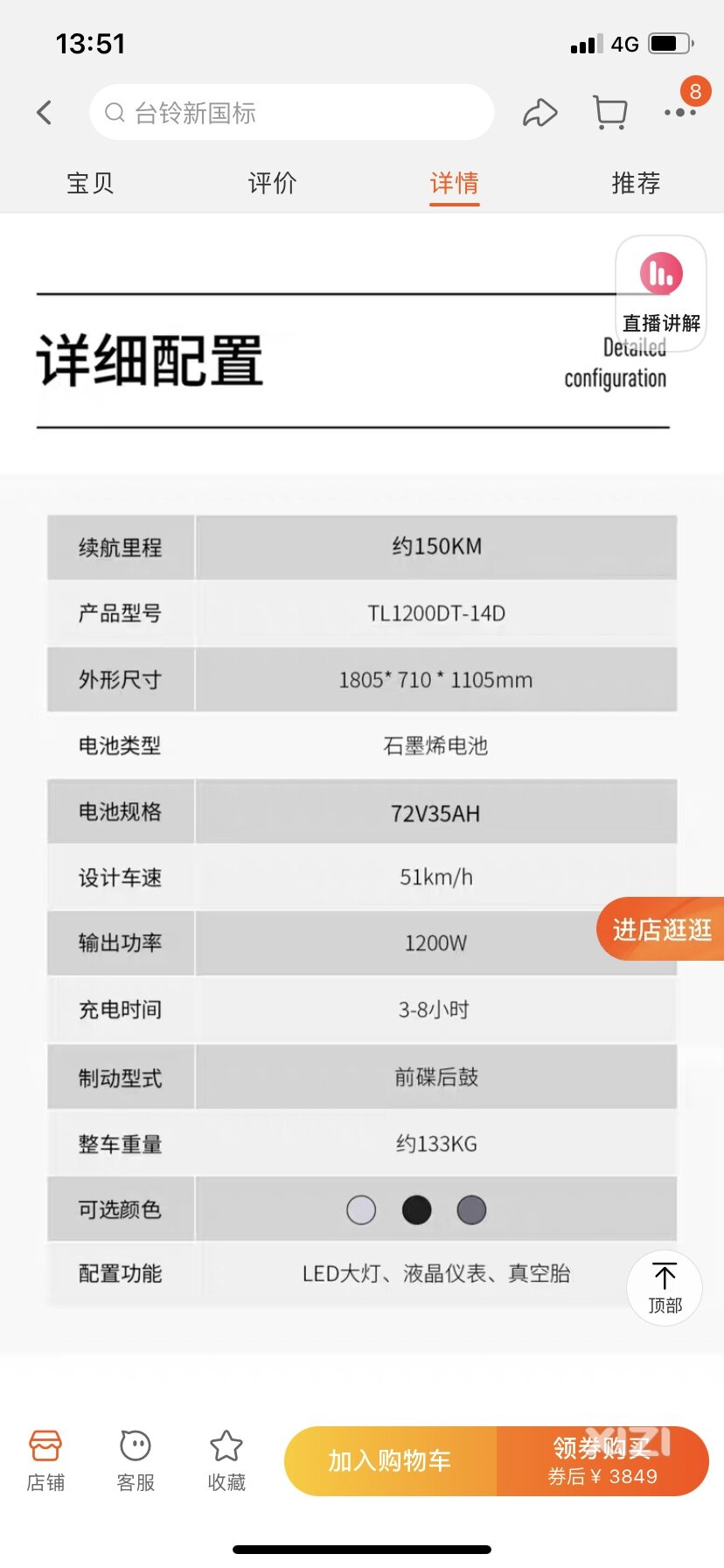Jump to top with 顶部 button
The image size is (724, 1568).
click(x=665, y=1288)
